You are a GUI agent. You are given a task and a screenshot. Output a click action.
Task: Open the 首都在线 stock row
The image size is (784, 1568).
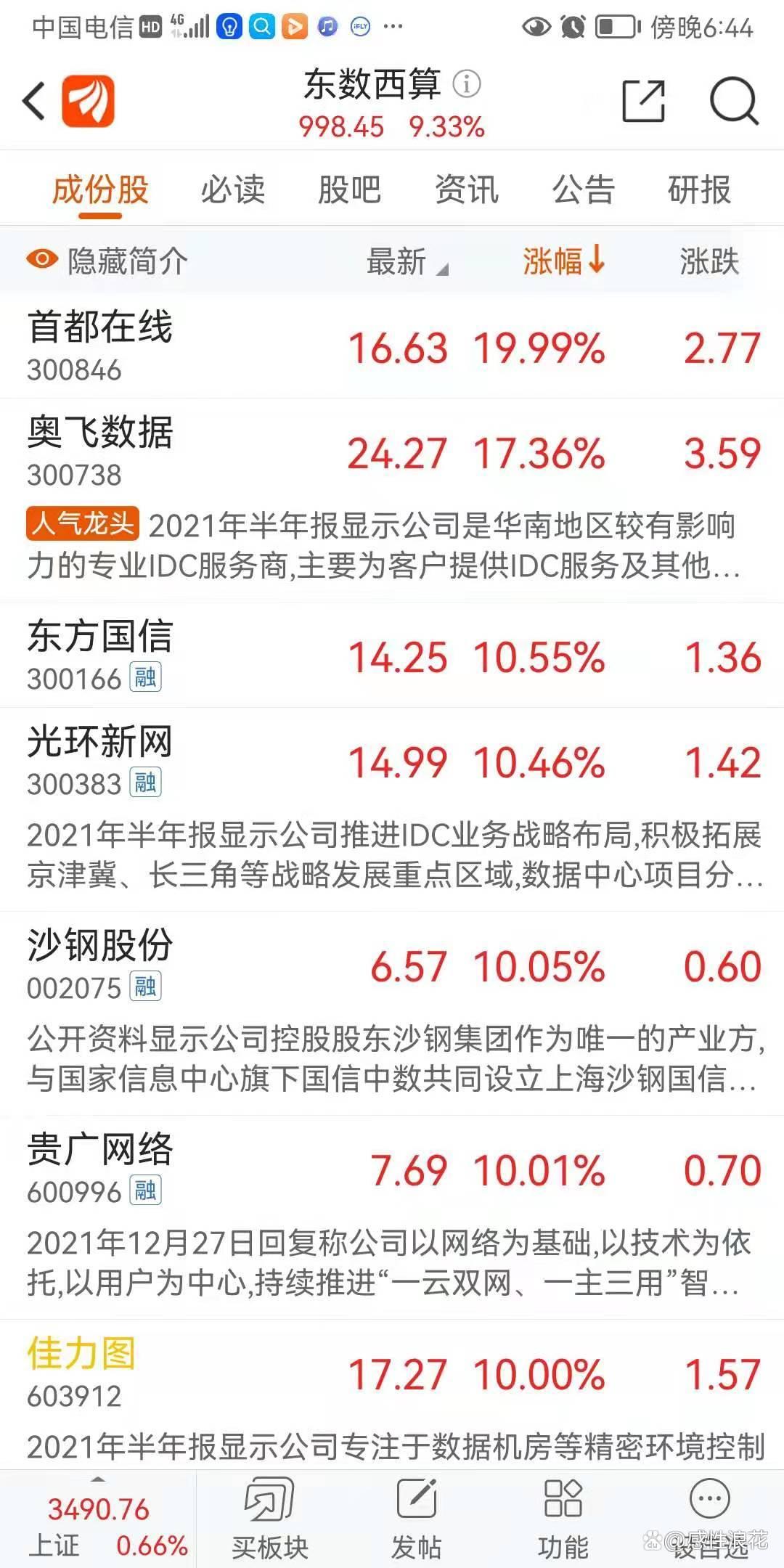tap(392, 346)
